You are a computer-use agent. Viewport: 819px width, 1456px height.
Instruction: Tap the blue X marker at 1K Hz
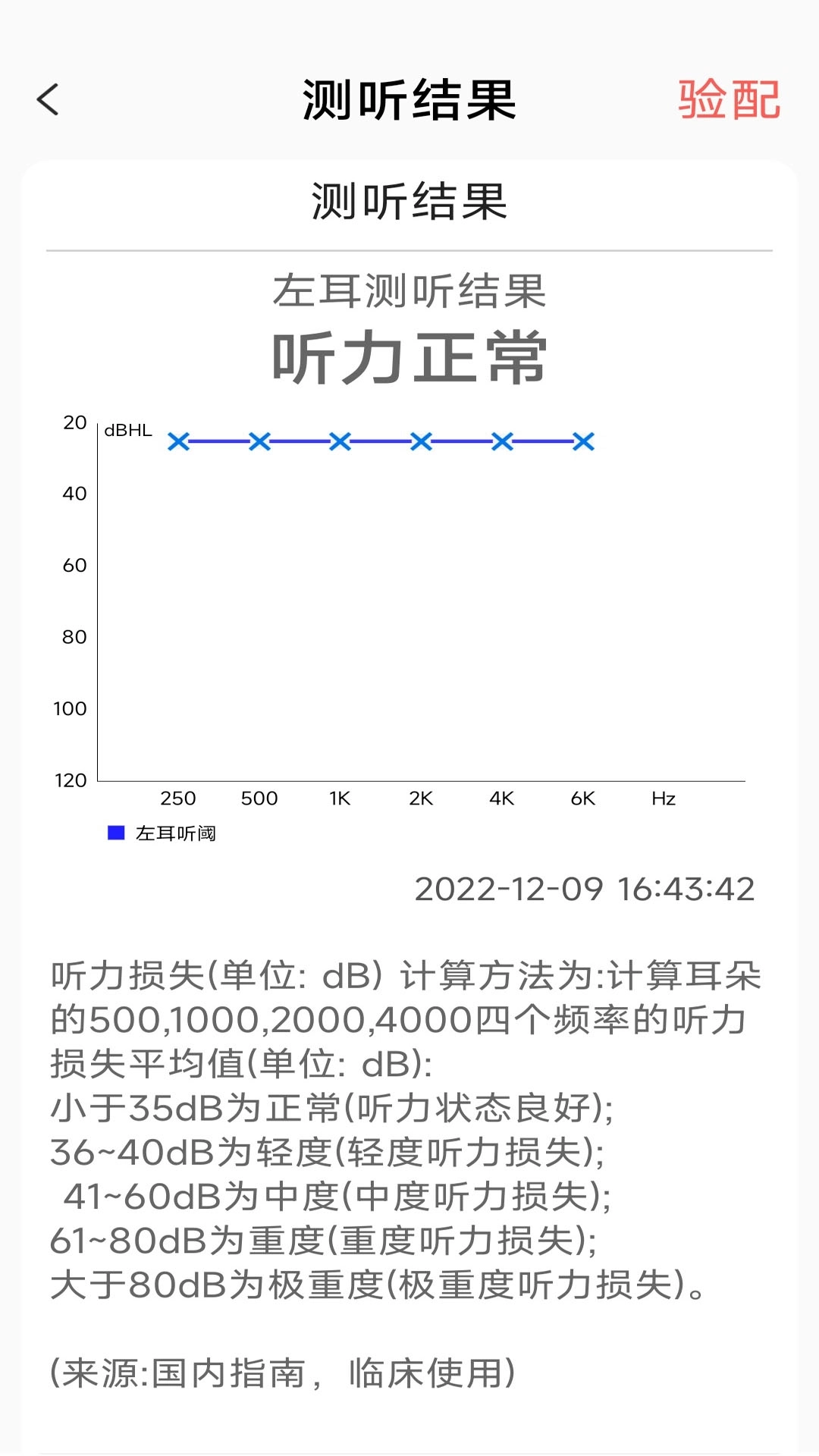(340, 442)
